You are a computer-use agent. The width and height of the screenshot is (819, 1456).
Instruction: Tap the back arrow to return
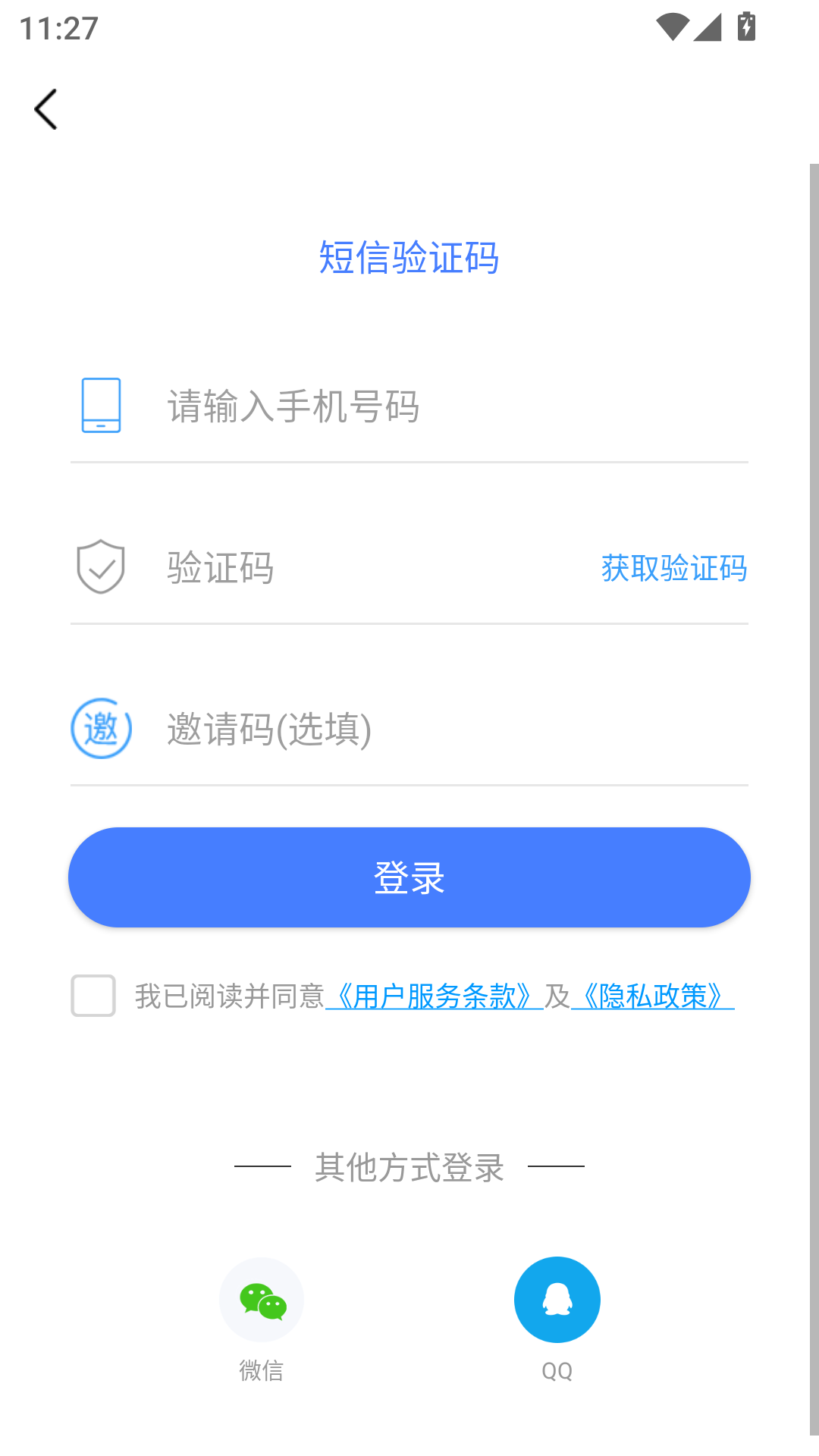click(45, 108)
